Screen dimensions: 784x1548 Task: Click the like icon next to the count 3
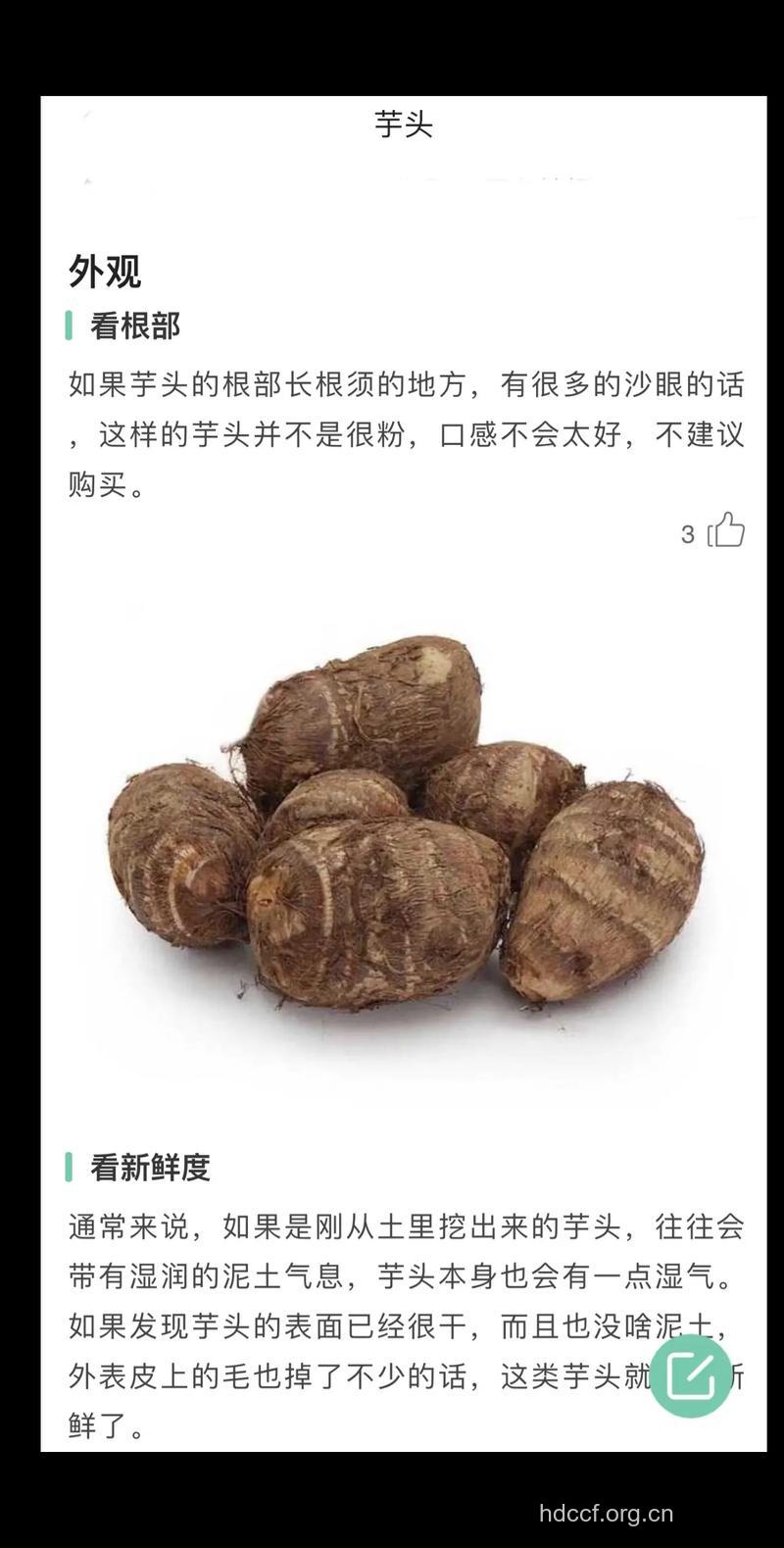pyautogui.click(x=726, y=531)
